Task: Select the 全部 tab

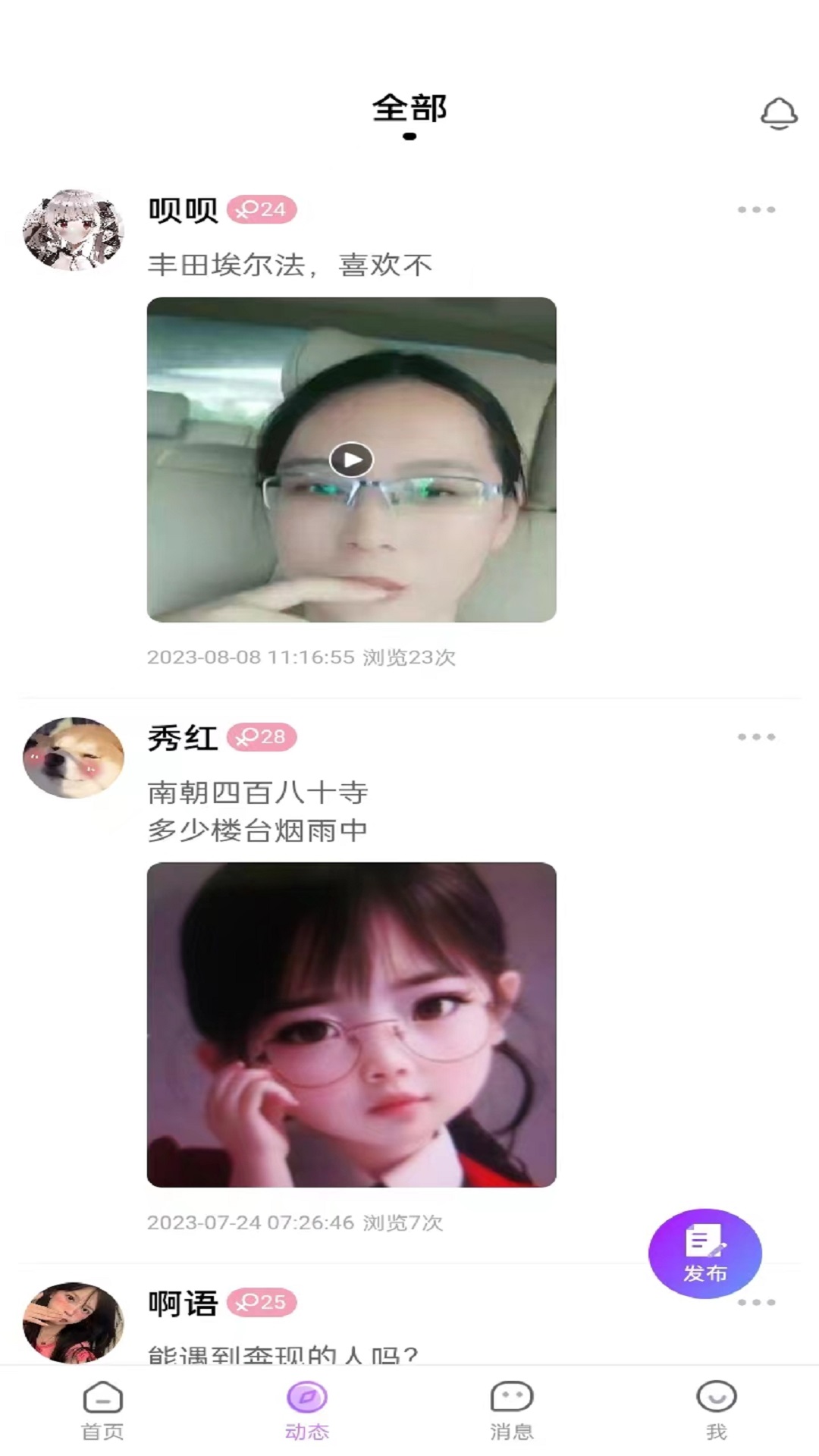Action: point(409,109)
